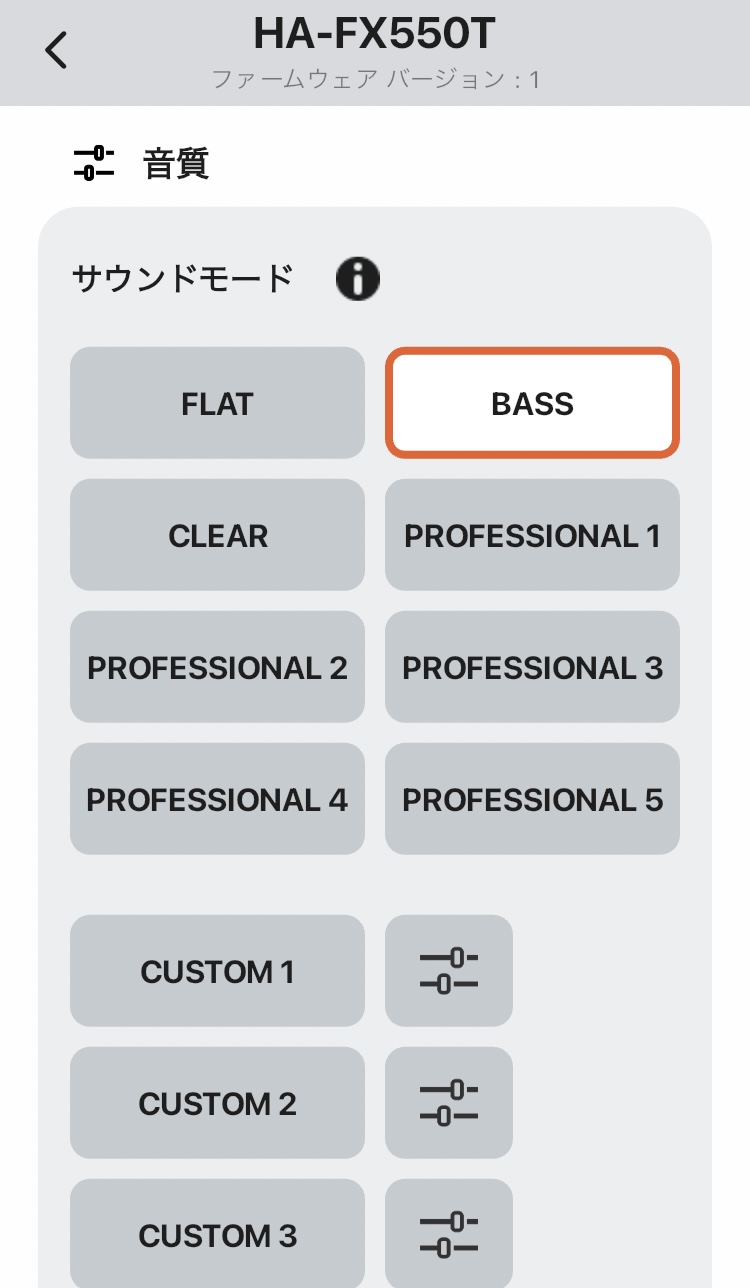750x1288 pixels.
Task: Choose the BASS sound mode
Action: (x=532, y=403)
